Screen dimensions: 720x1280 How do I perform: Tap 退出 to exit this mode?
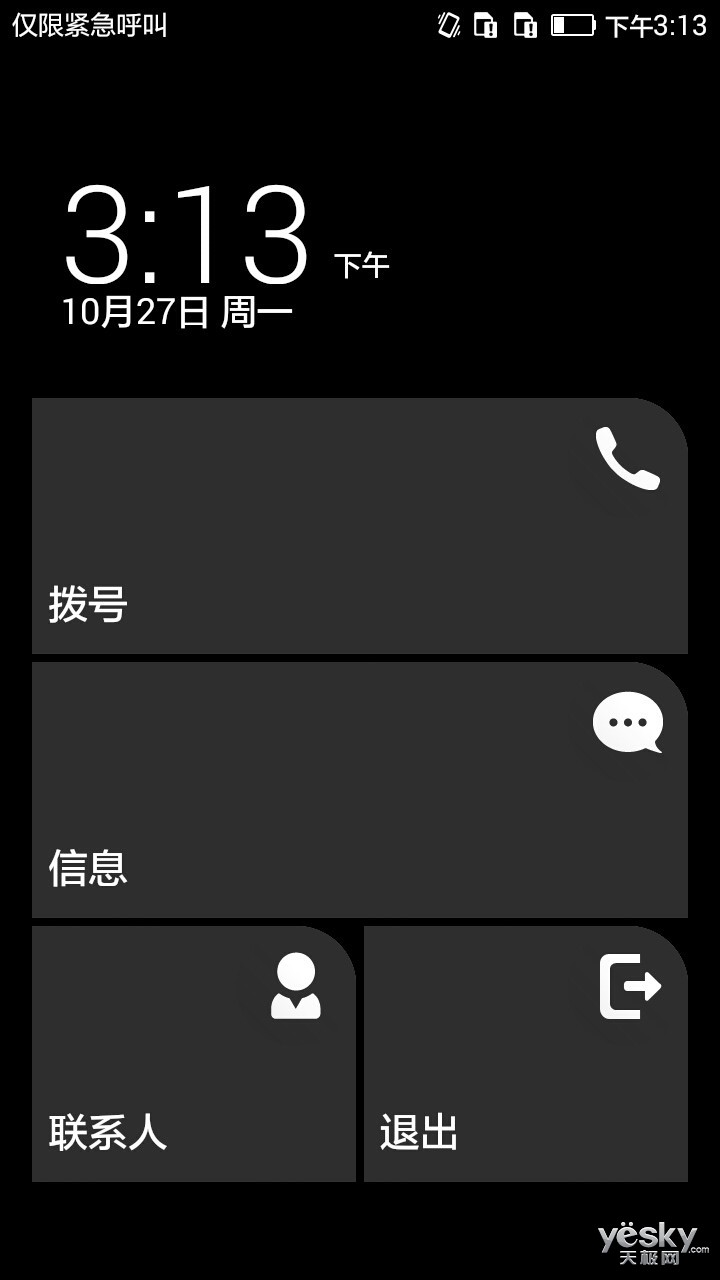pos(526,1054)
